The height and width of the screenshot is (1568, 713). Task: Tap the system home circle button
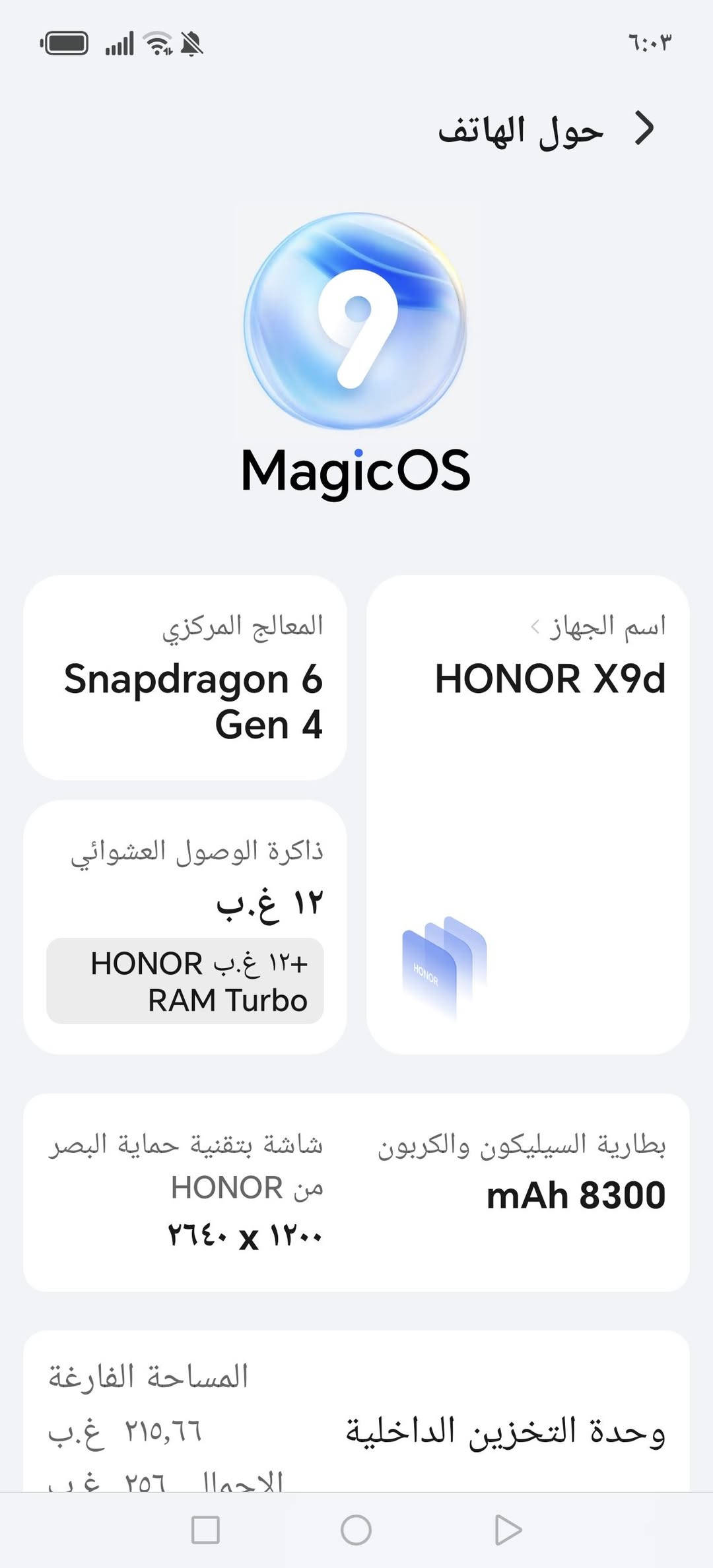[x=356, y=1530]
